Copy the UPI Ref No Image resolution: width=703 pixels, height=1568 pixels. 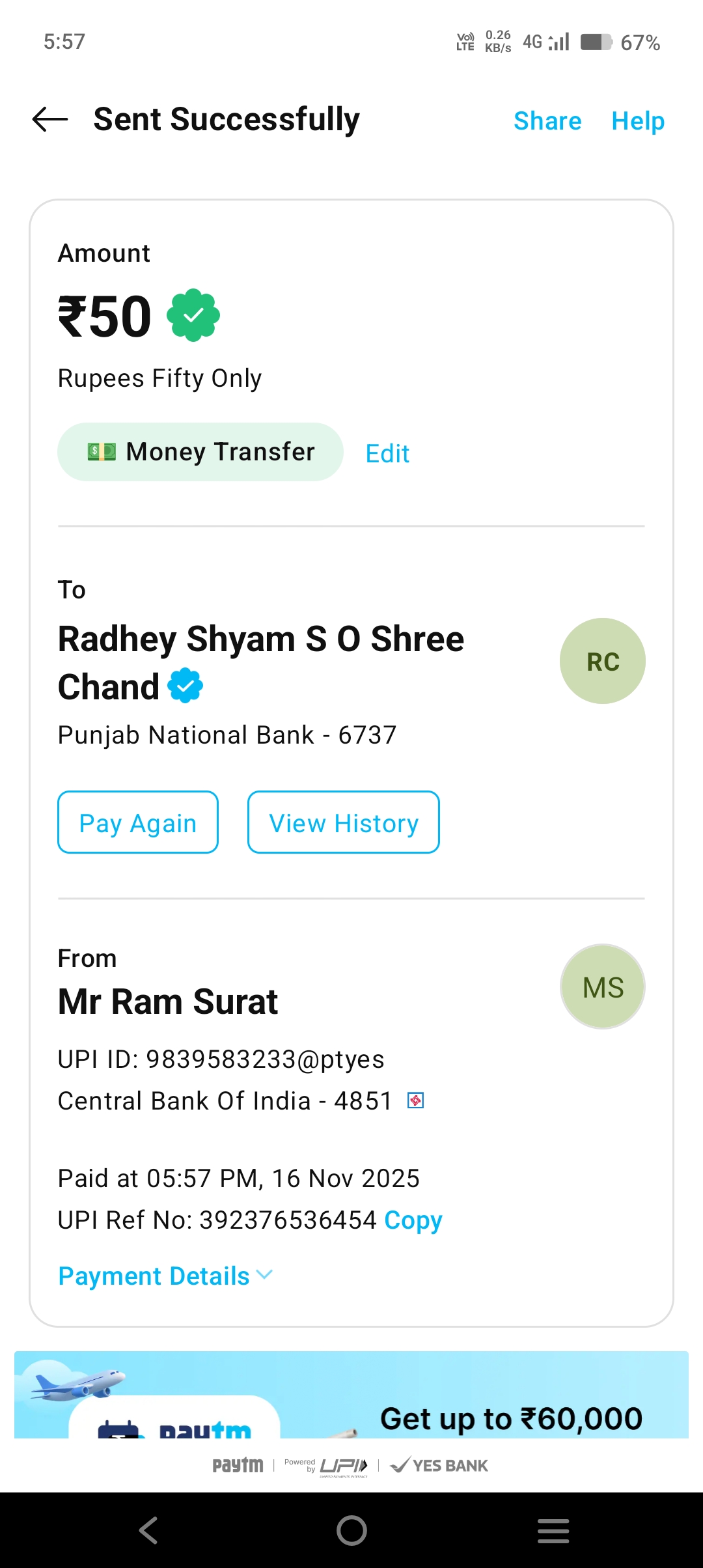(413, 1220)
